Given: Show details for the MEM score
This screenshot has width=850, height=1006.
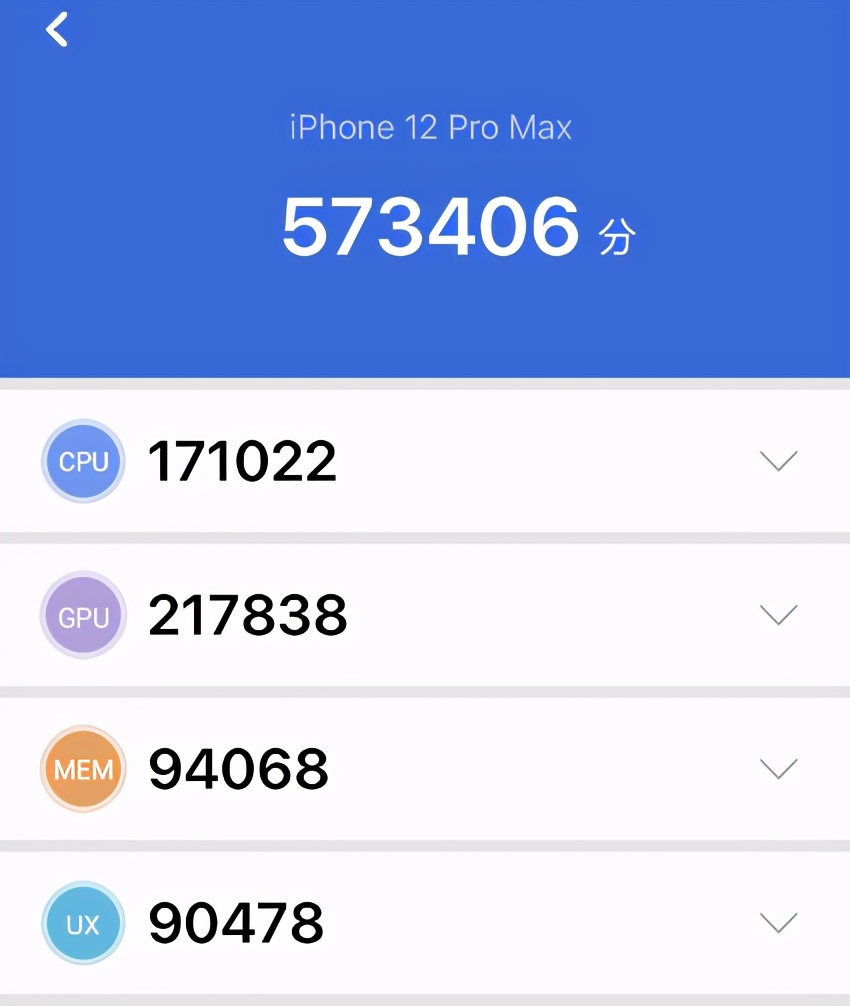Looking at the screenshot, I should click(778, 768).
